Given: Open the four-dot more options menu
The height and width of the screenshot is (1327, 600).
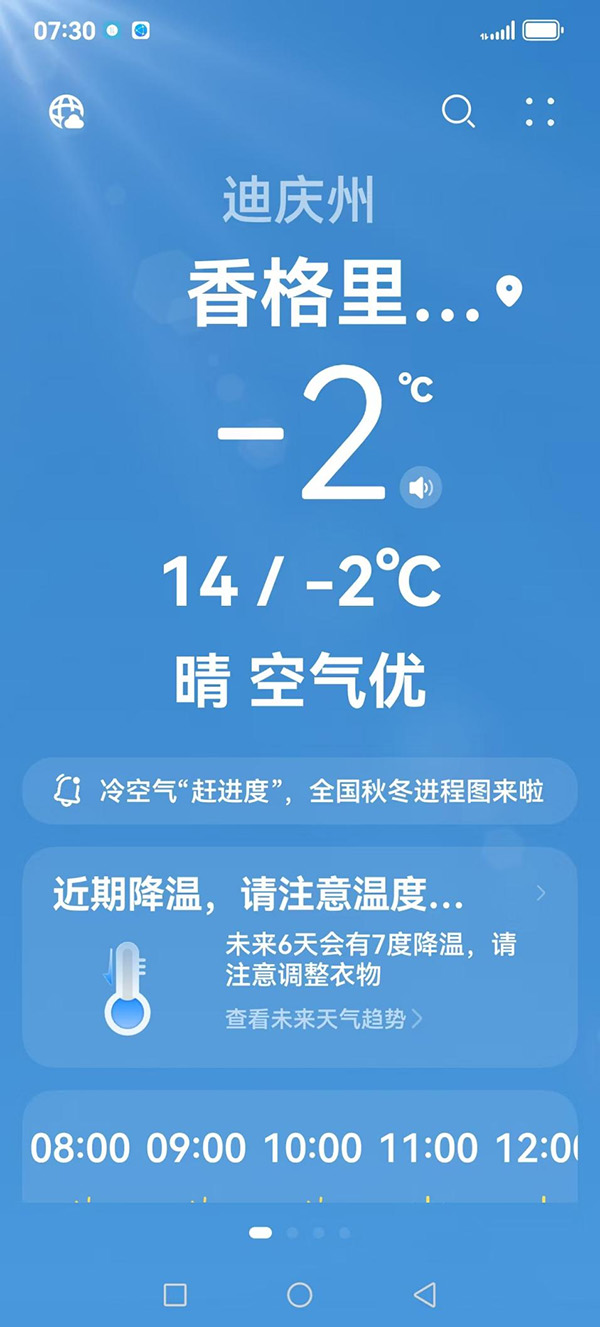Looking at the screenshot, I should click(540, 112).
